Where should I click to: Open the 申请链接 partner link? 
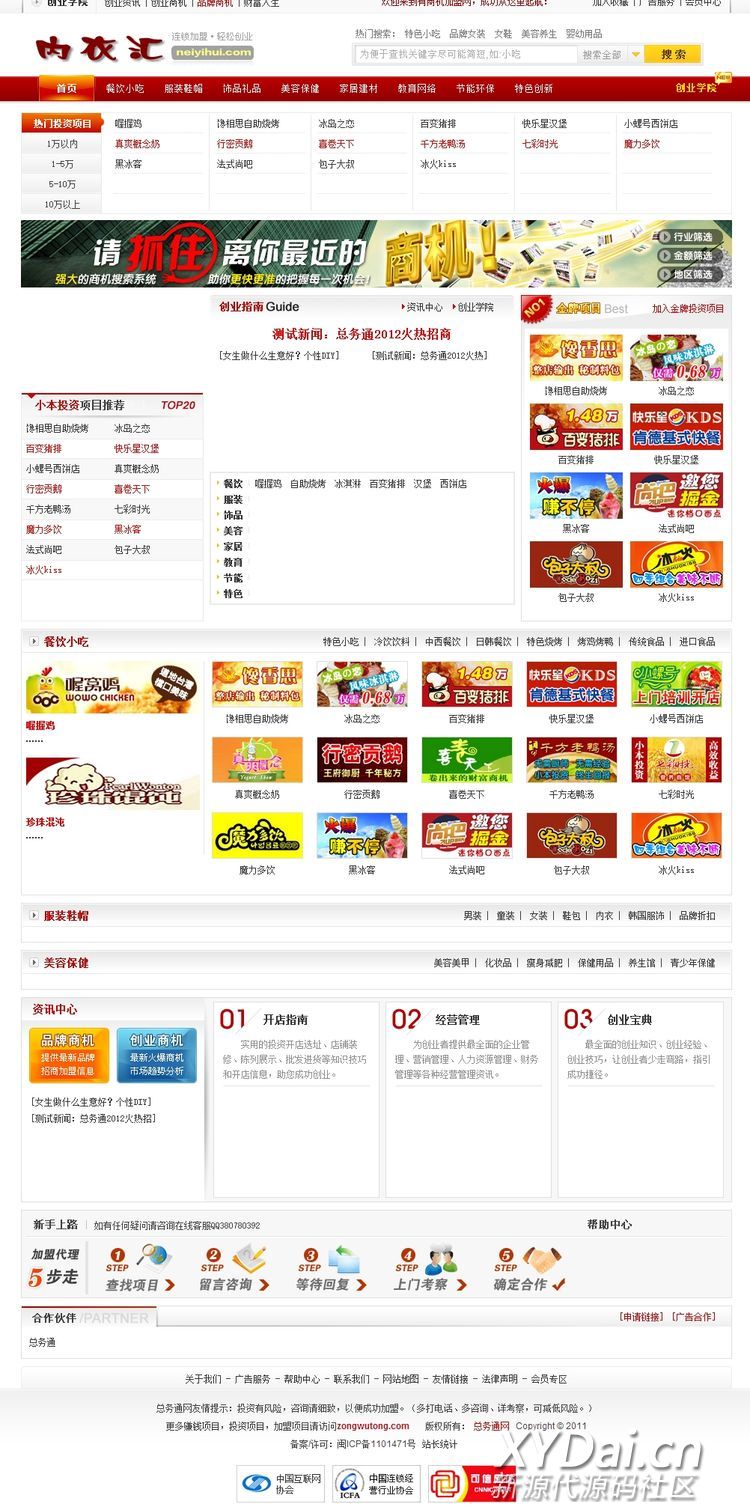(641, 1317)
